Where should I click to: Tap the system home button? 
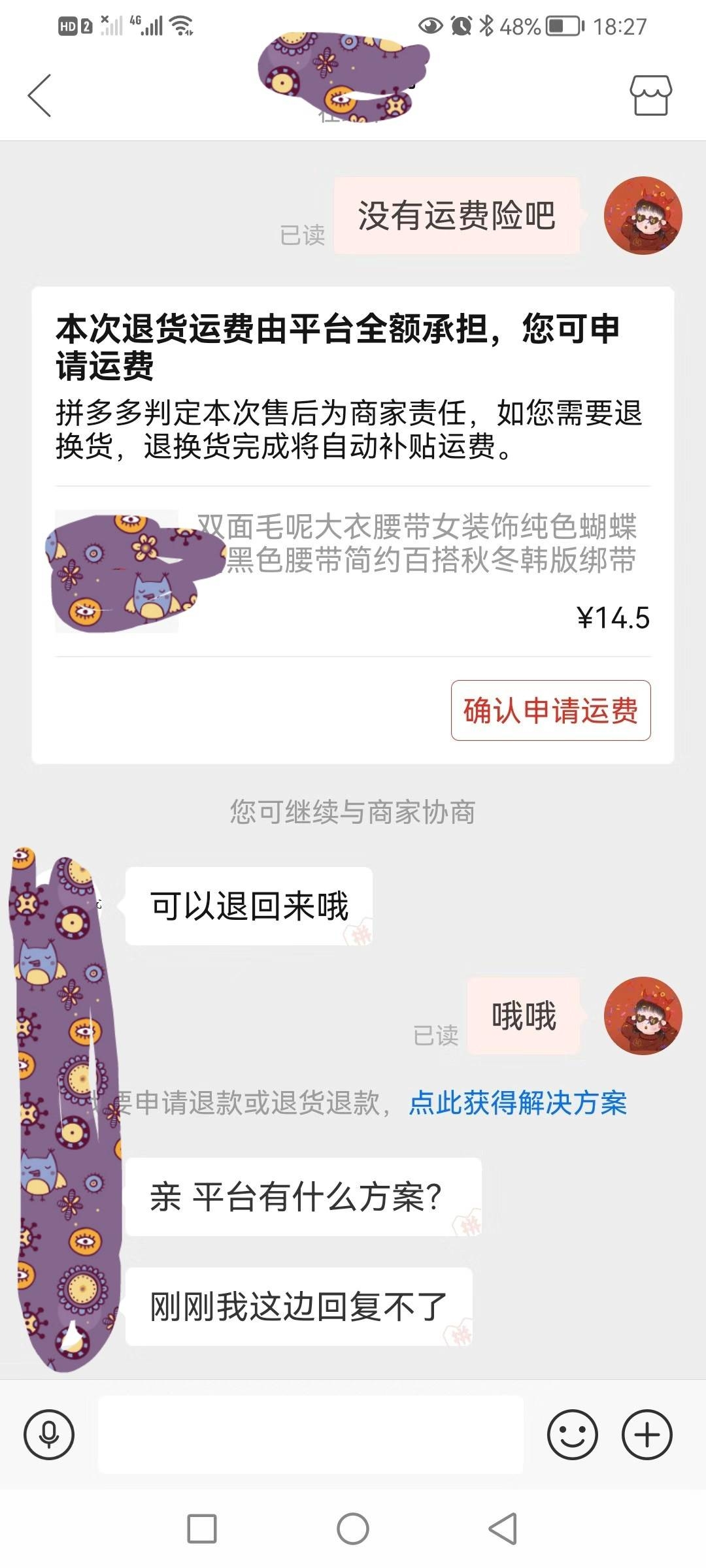353,1529
